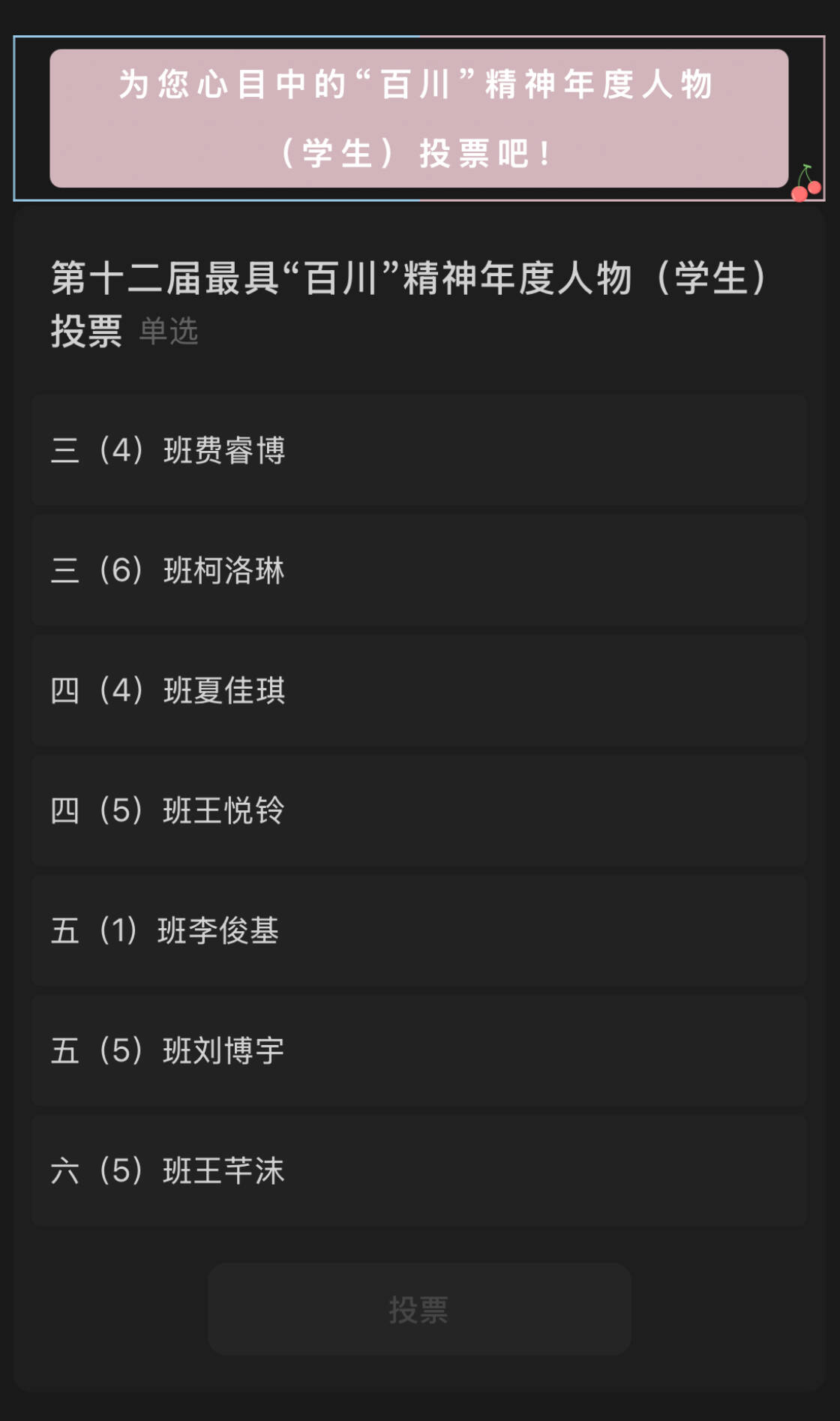This screenshot has width=840, height=1421.
Task: Select the option 六（5）班王芊沫
Action: coord(419,1170)
